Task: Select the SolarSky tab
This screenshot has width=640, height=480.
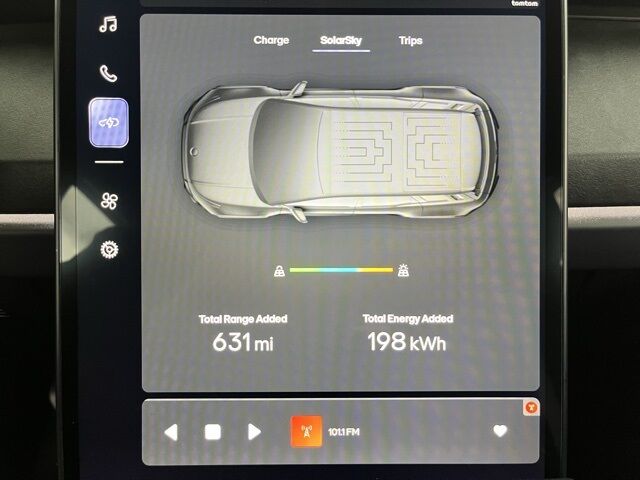Action: tap(341, 41)
